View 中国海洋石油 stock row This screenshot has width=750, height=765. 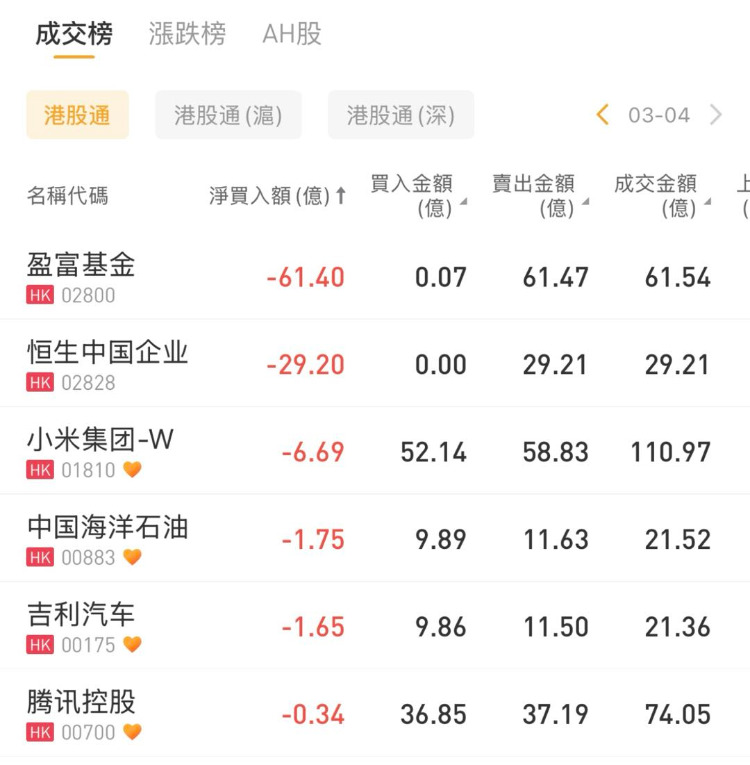click(107, 539)
